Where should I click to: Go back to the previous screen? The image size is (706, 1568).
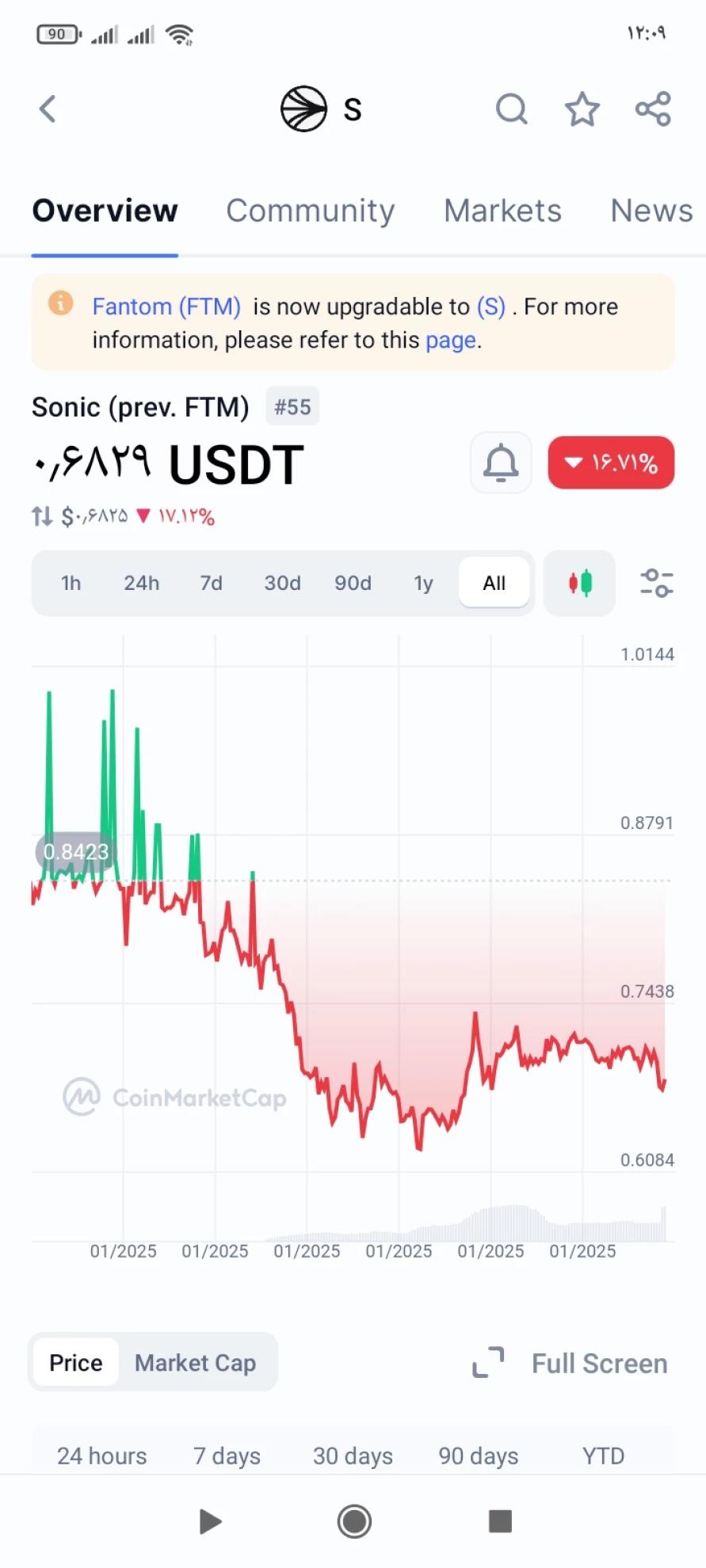point(48,109)
